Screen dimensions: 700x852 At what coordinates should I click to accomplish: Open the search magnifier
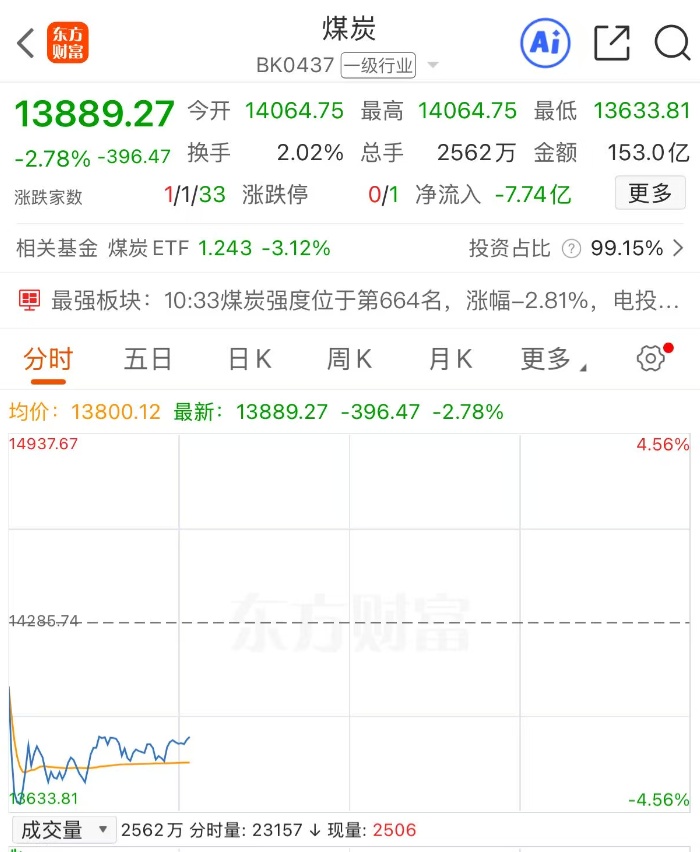pyautogui.click(x=672, y=43)
